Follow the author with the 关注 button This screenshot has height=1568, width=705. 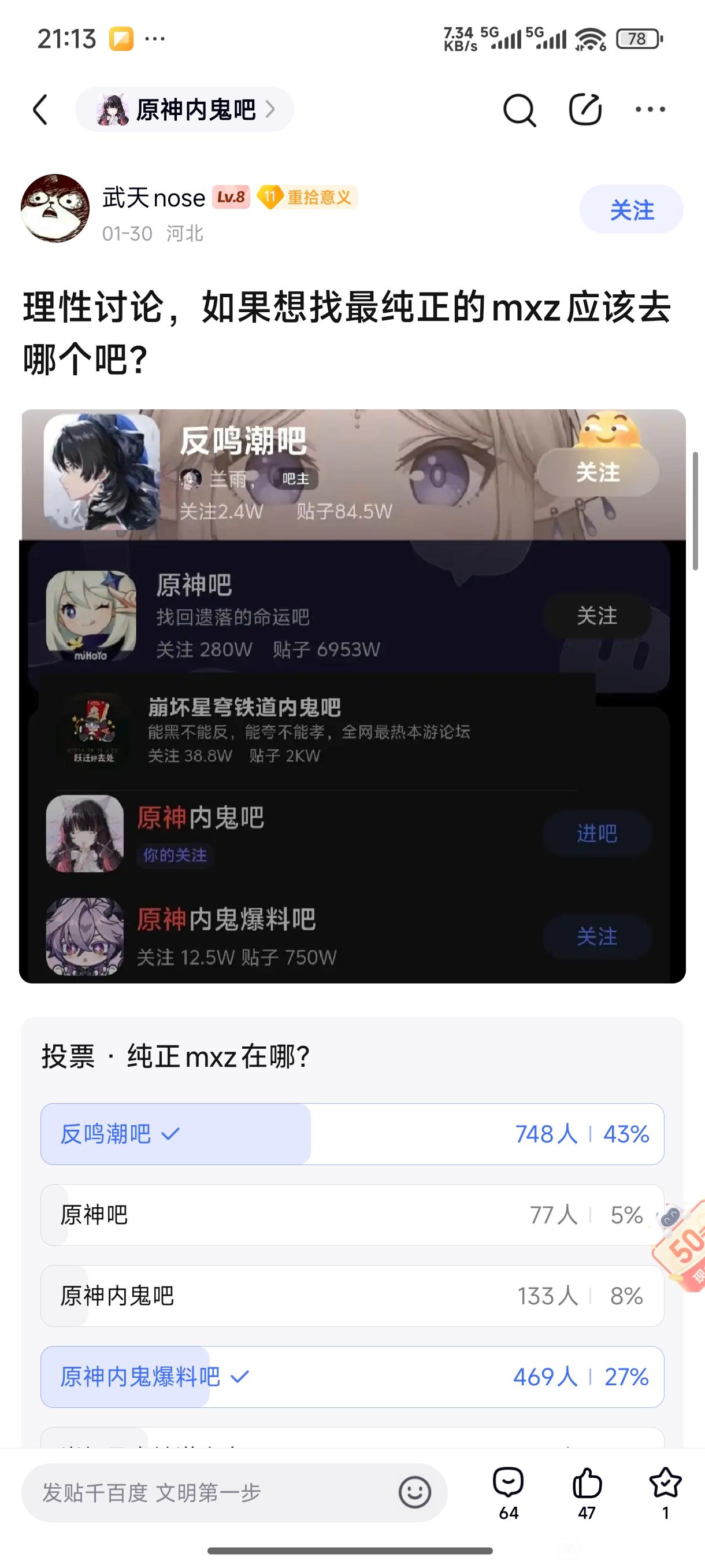click(631, 210)
